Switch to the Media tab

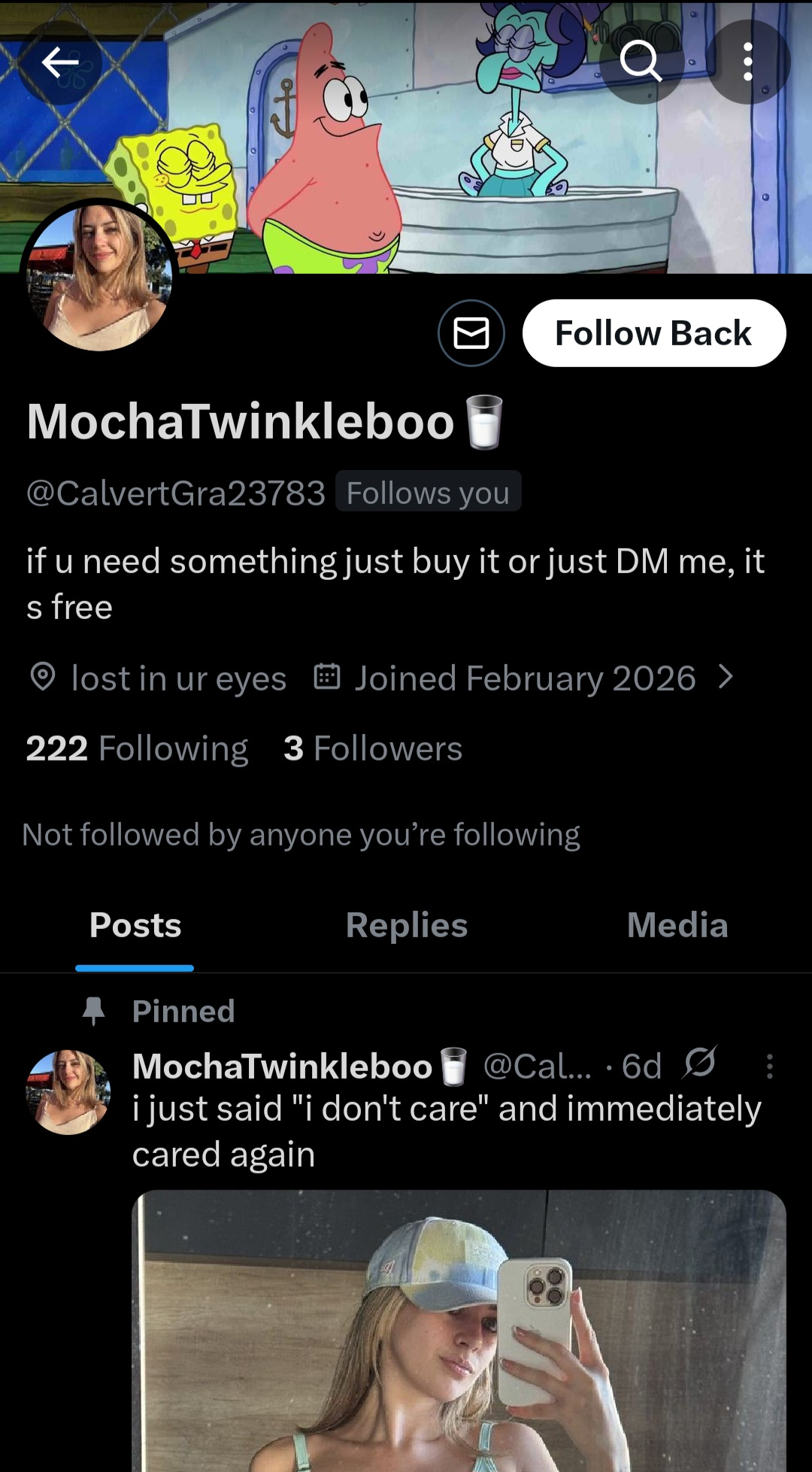677,925
